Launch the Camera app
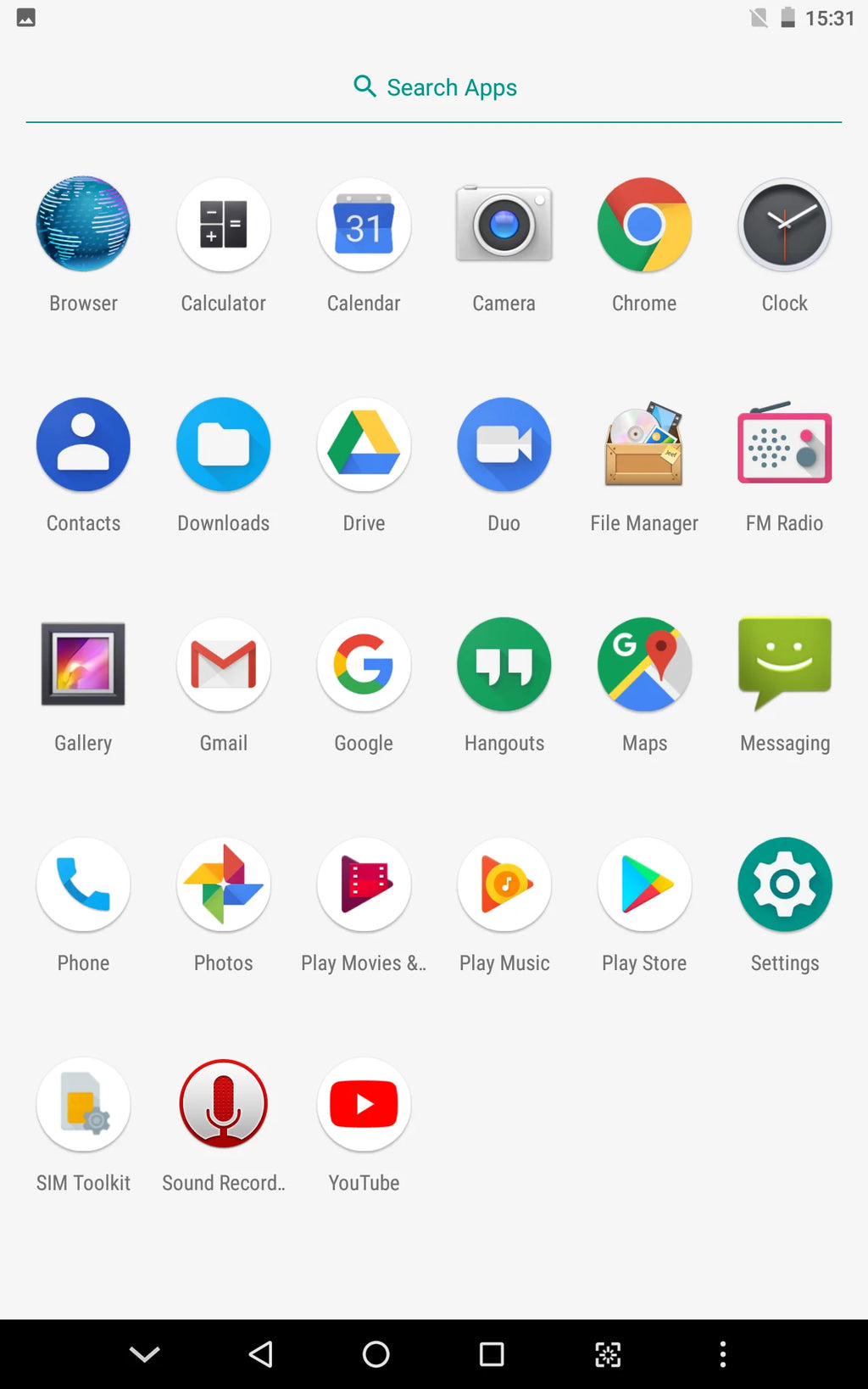The image size is (868, 1389). 504,225
